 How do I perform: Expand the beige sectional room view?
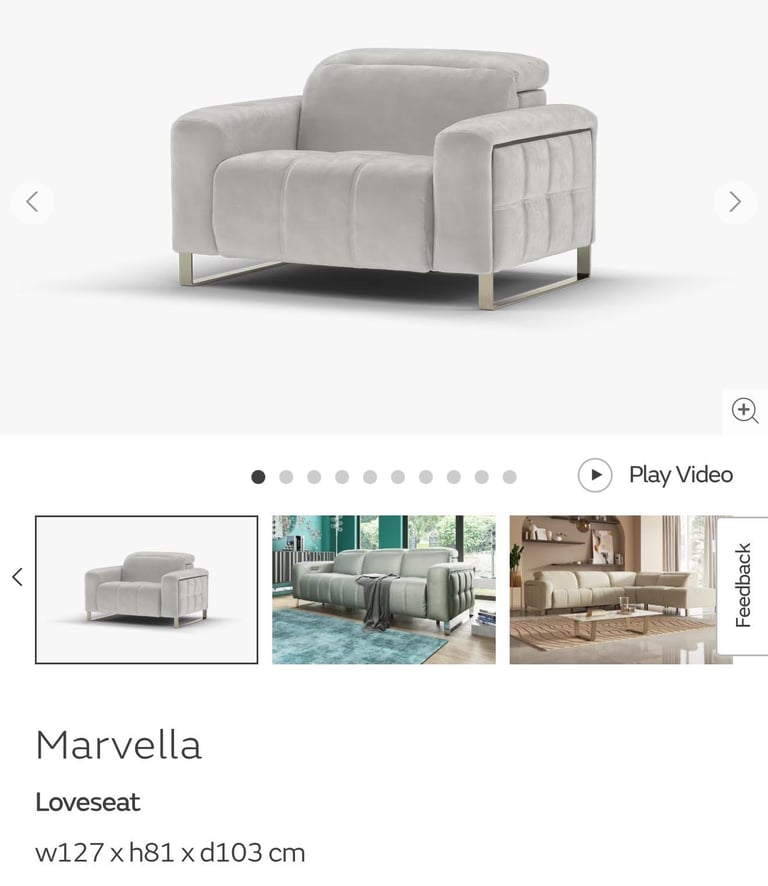click(x=614, y=588)
